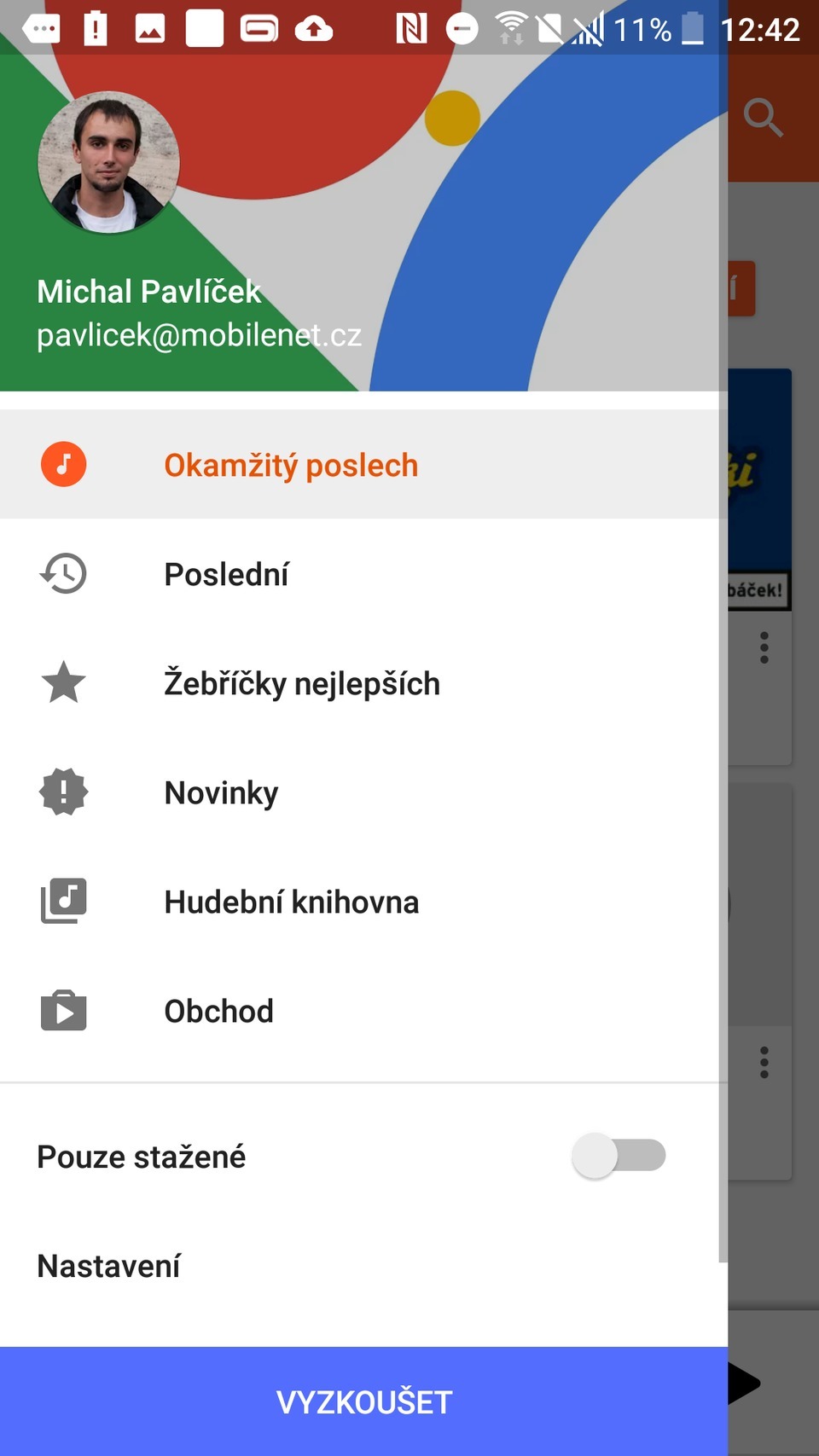Toggle the Pouze stažené switch
The image size is (819, 1456).
pos(619,1156)
